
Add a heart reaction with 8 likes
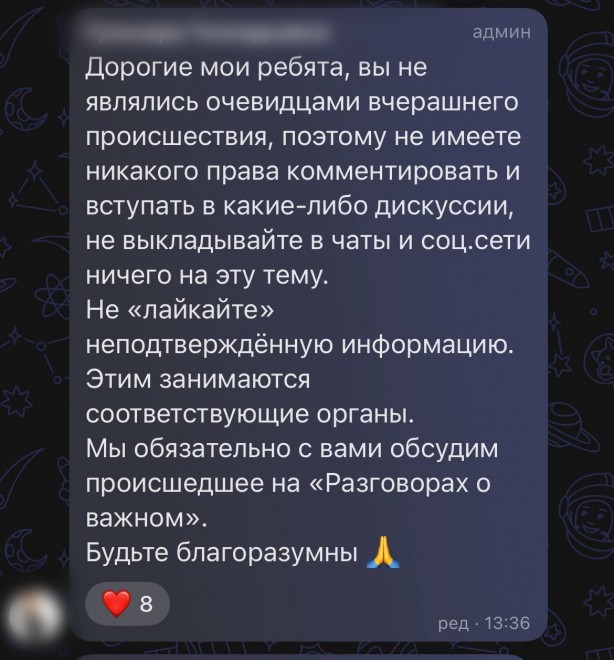coord(127,603)
